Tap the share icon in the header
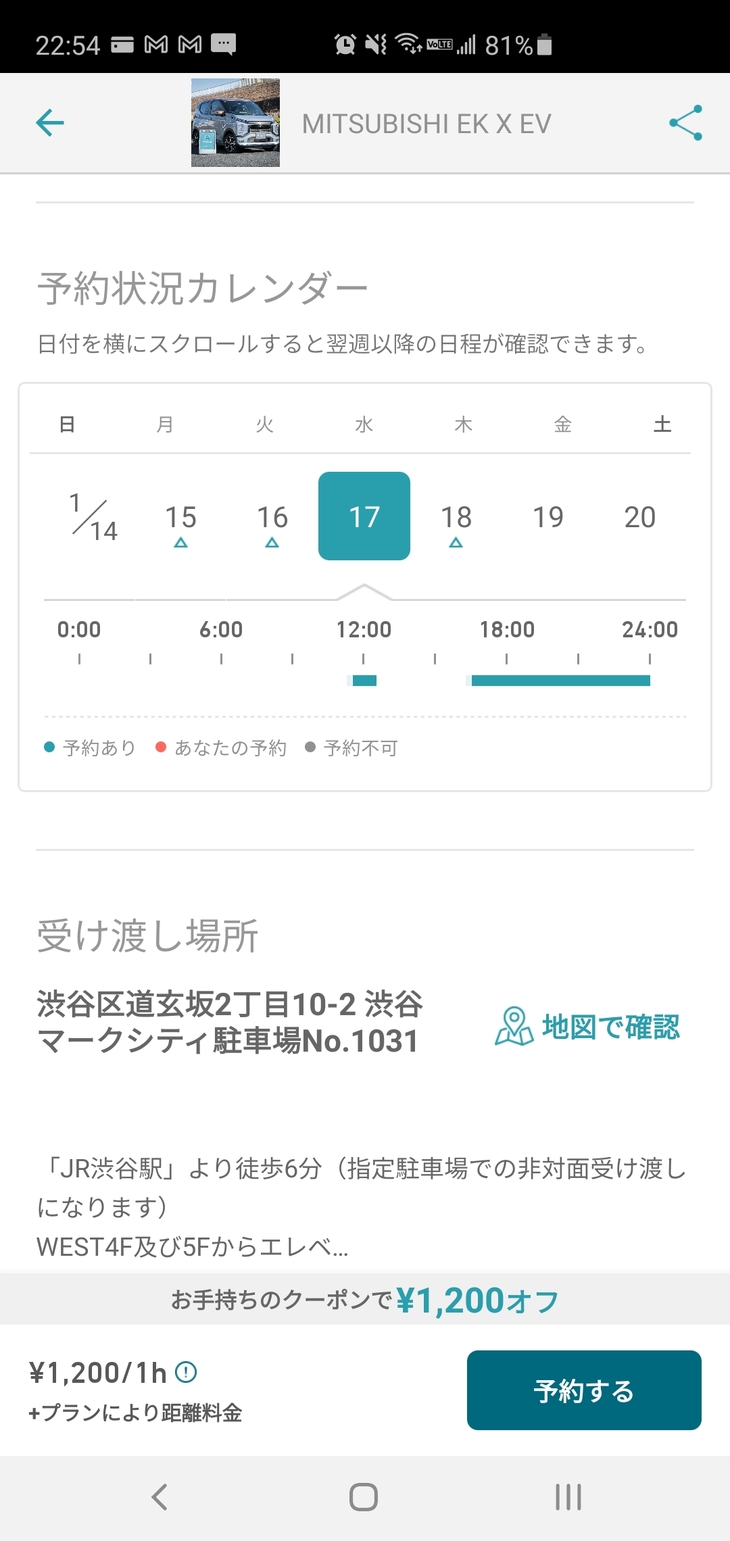The image size is (730, 1541). [x=684, y=122]
